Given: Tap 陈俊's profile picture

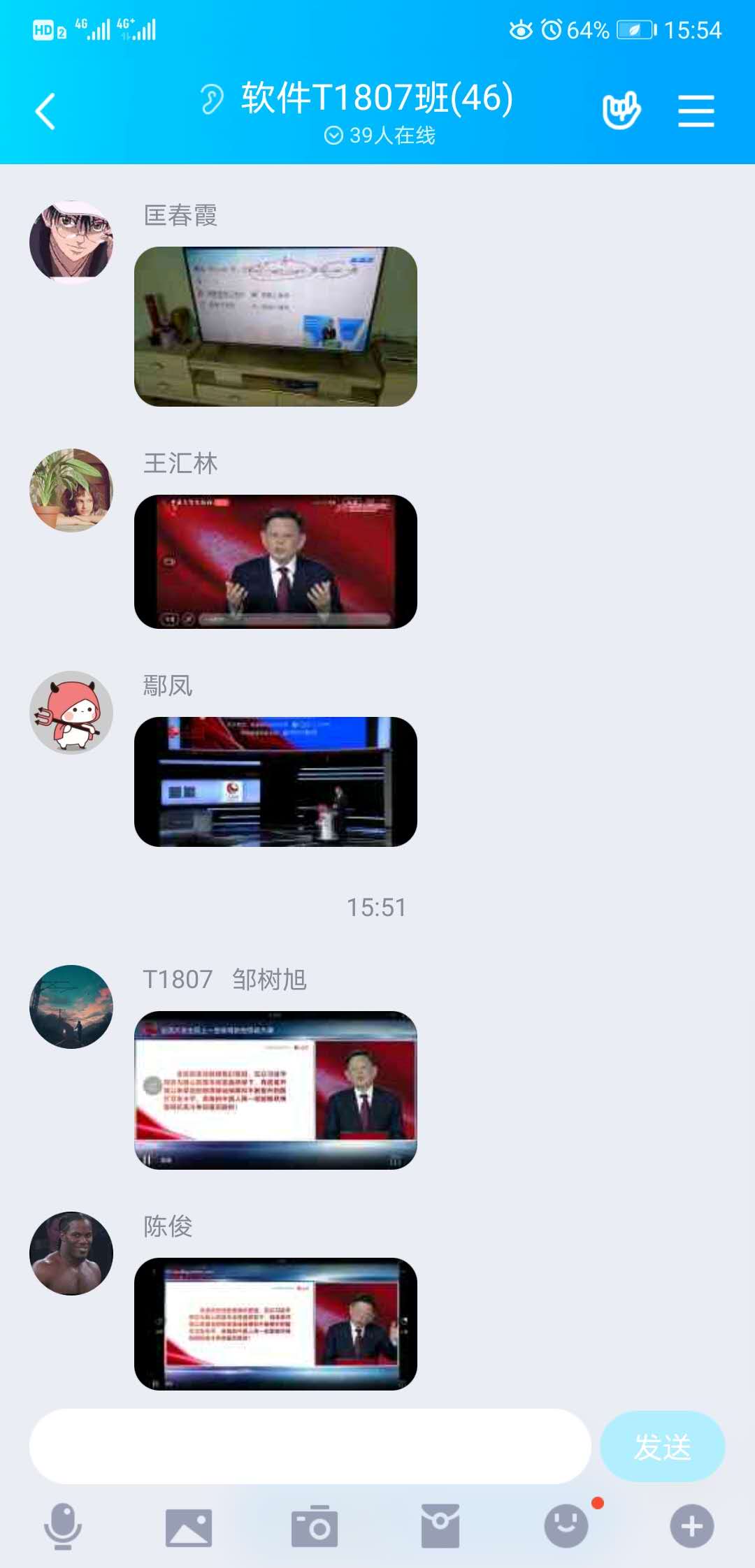Looking at the screenshot, I should pos(71,1253).
